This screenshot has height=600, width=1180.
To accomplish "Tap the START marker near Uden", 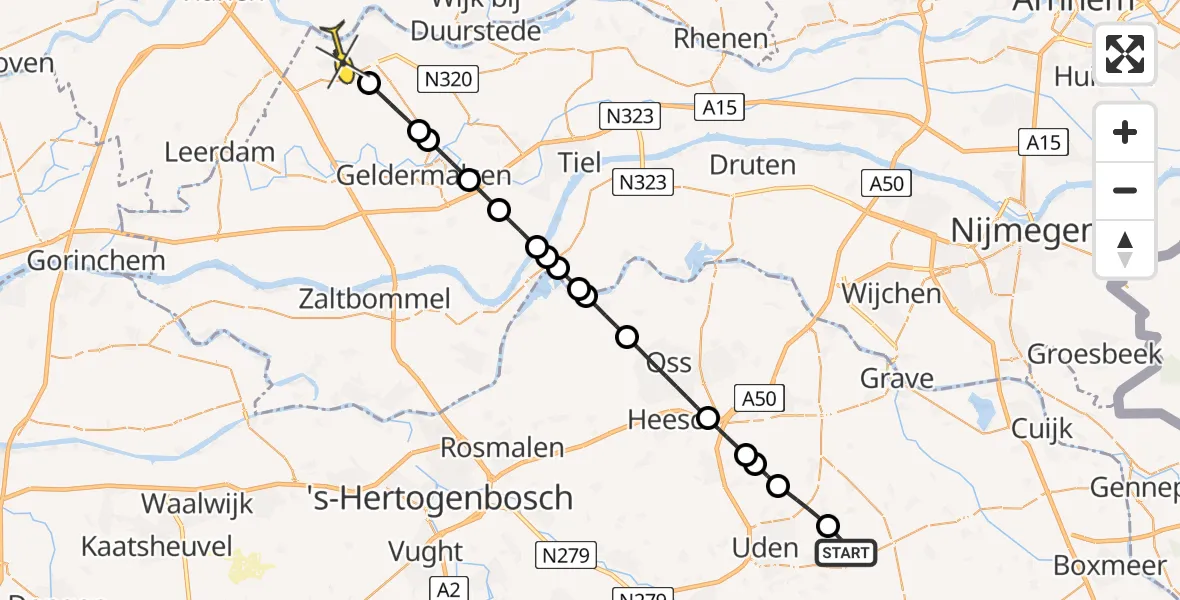I will 846,552.
